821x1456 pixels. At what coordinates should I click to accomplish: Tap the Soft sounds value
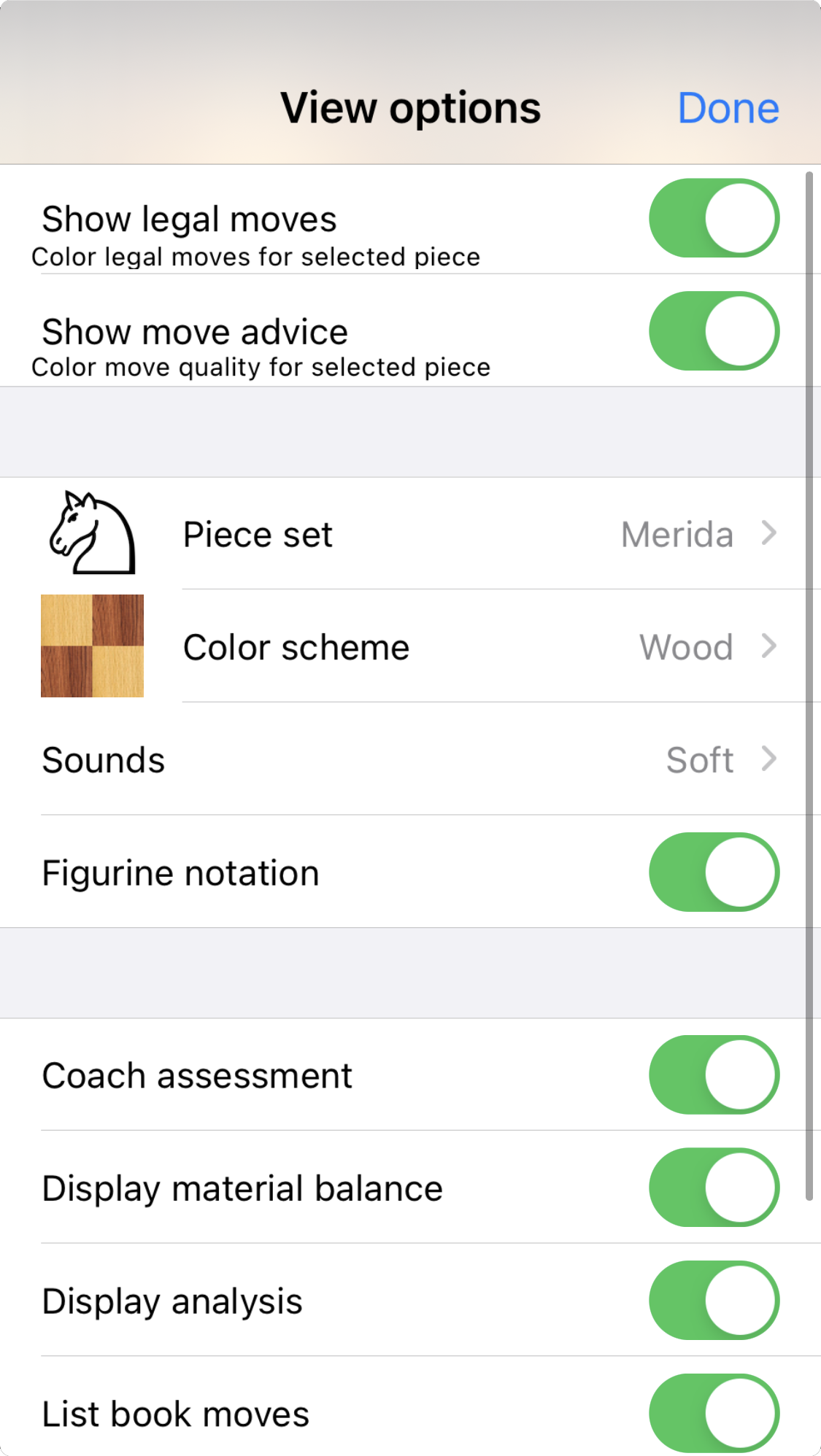click(698, 759)
